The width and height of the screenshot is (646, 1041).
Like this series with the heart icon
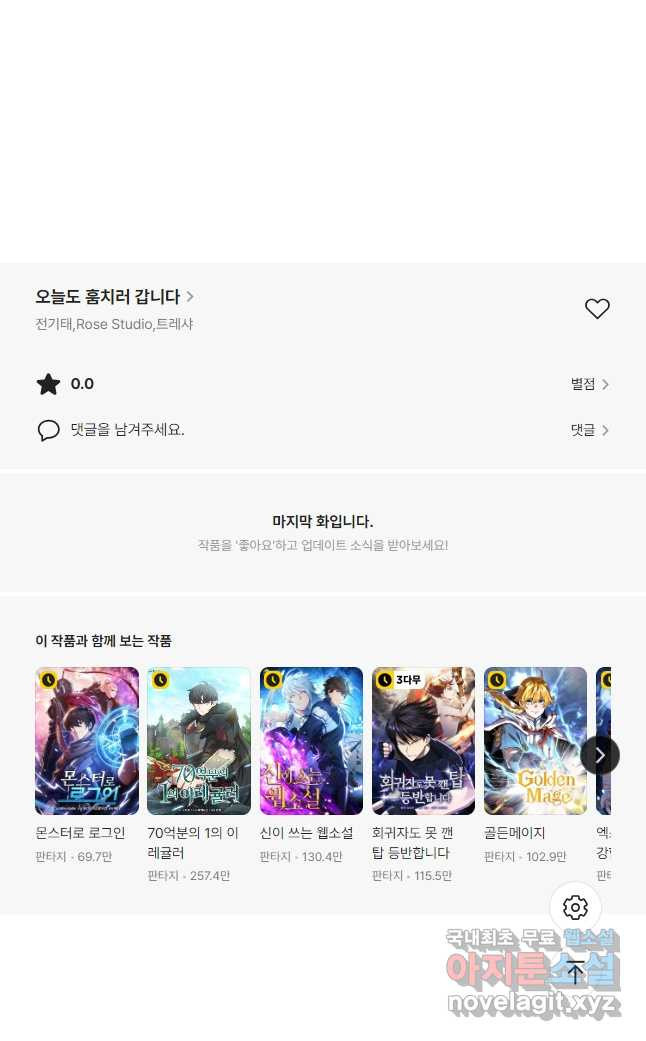tap(597, 309)
